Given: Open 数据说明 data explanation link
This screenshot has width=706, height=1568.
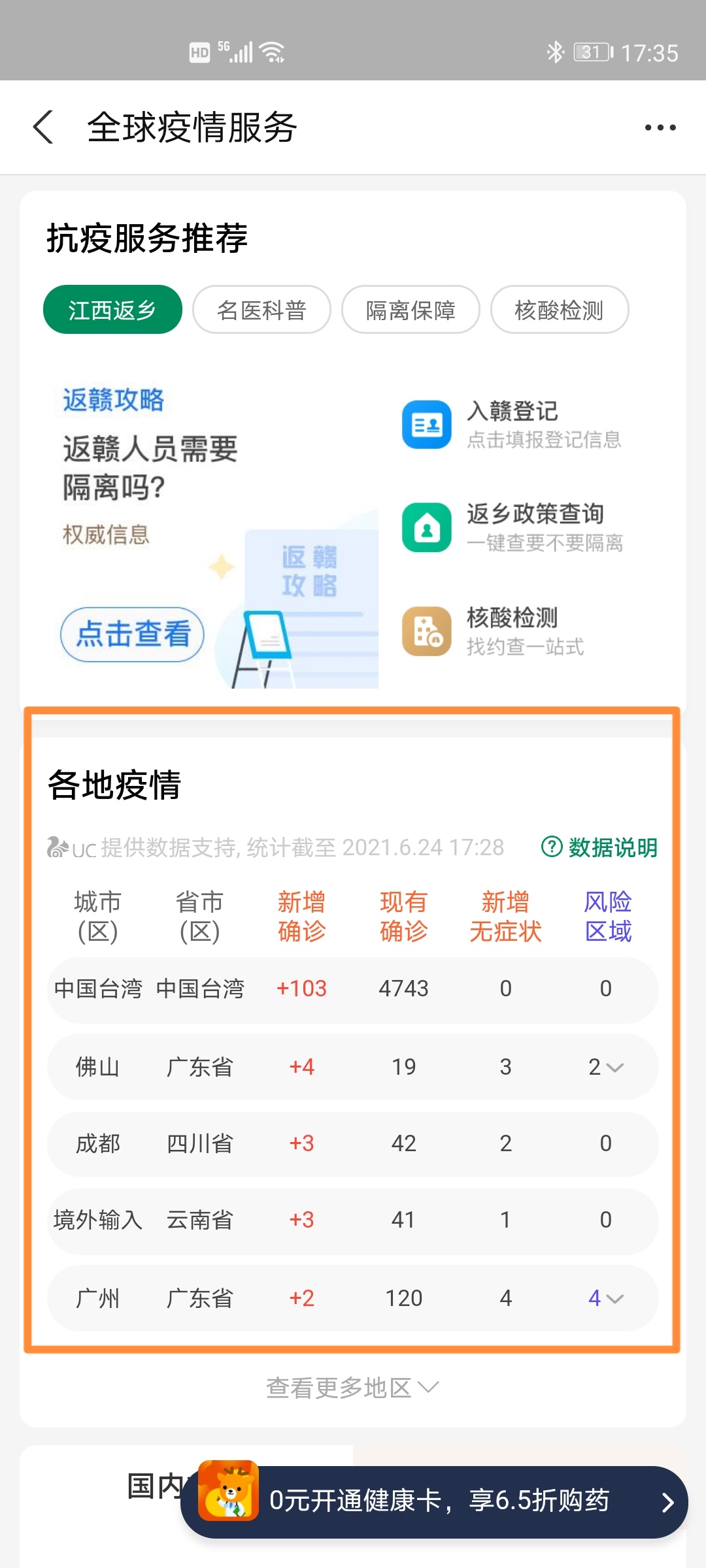Looking at the screenshot, I should pos(613,847).
